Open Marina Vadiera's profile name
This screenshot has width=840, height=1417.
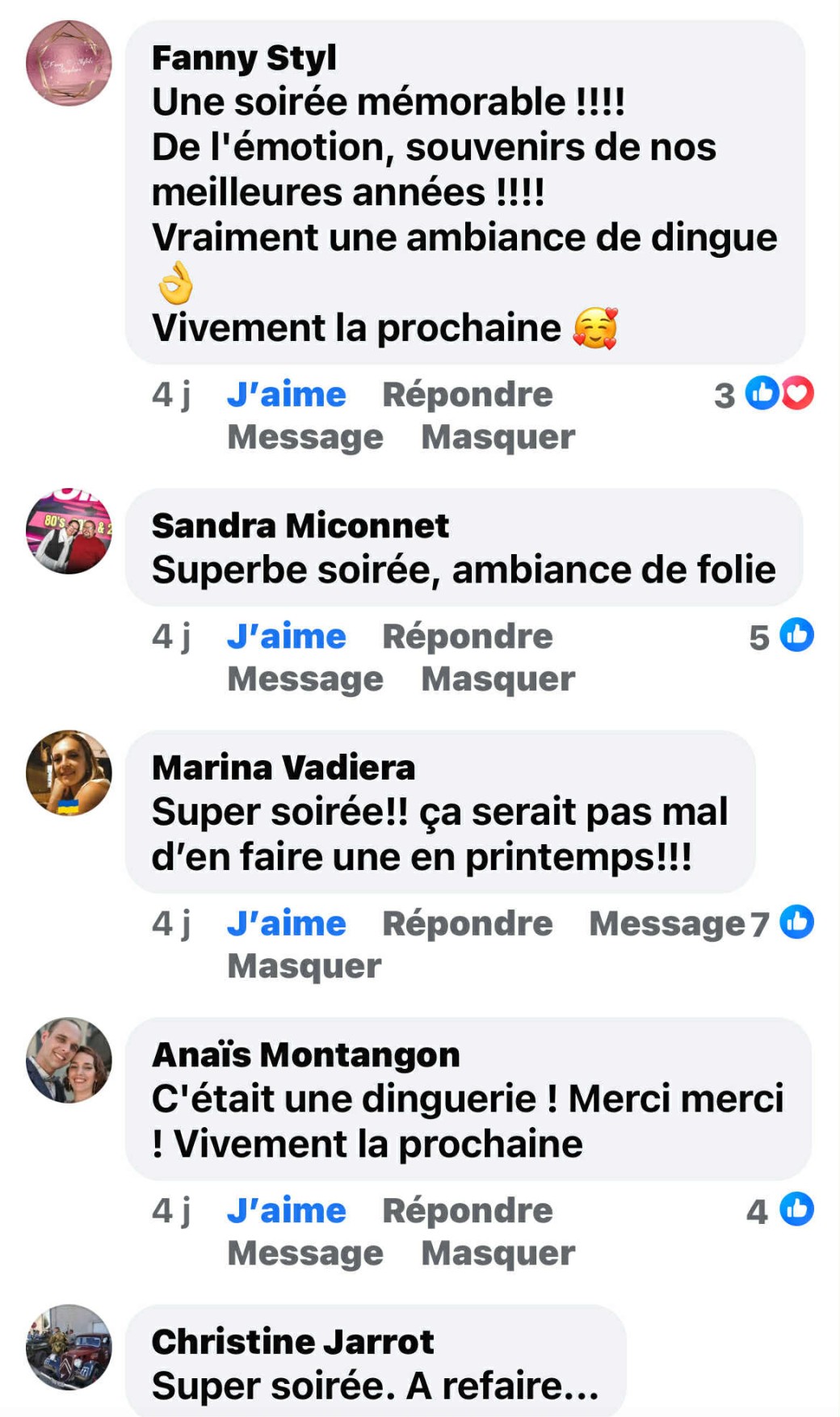point(283,767)
